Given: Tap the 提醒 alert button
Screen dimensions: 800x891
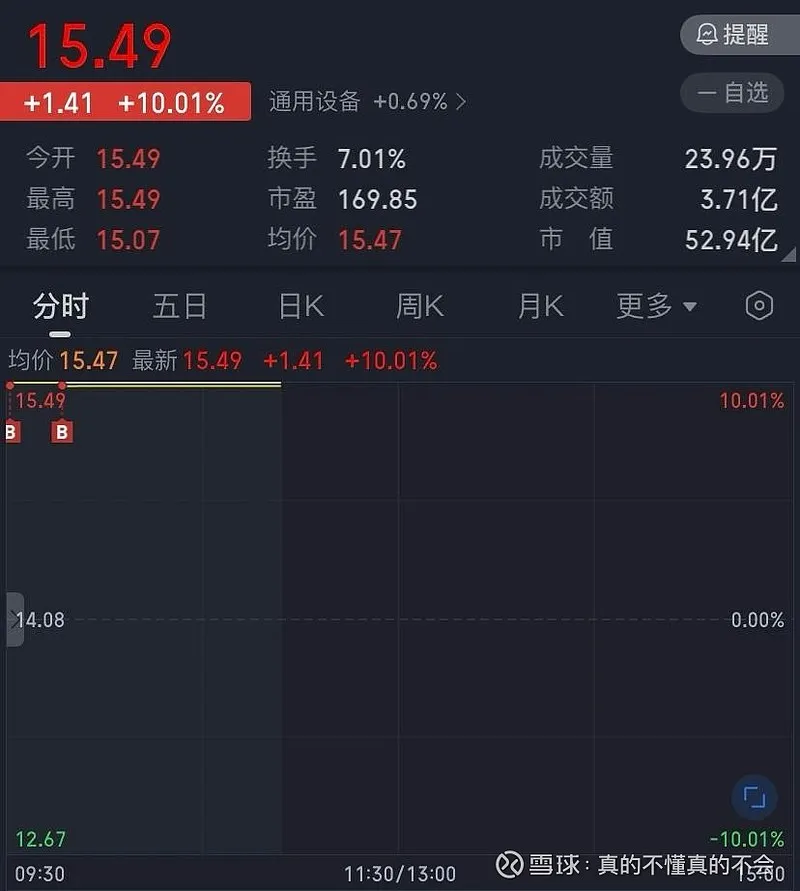Looking at the screenshot, I should click(734, 34).
